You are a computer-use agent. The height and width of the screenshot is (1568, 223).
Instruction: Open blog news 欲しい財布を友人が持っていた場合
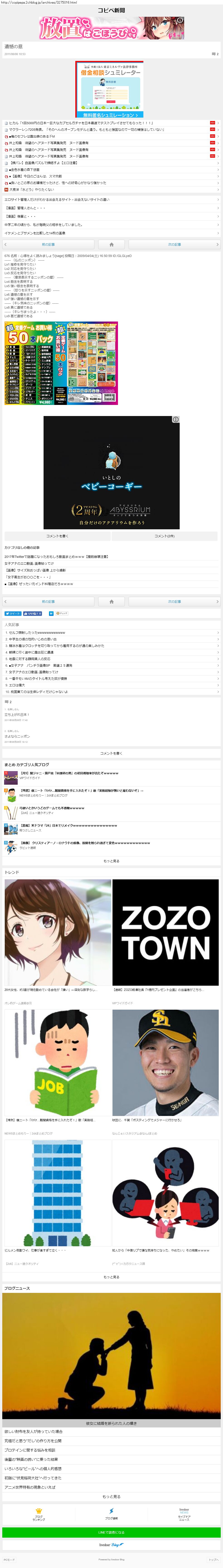click(34, 1432)
